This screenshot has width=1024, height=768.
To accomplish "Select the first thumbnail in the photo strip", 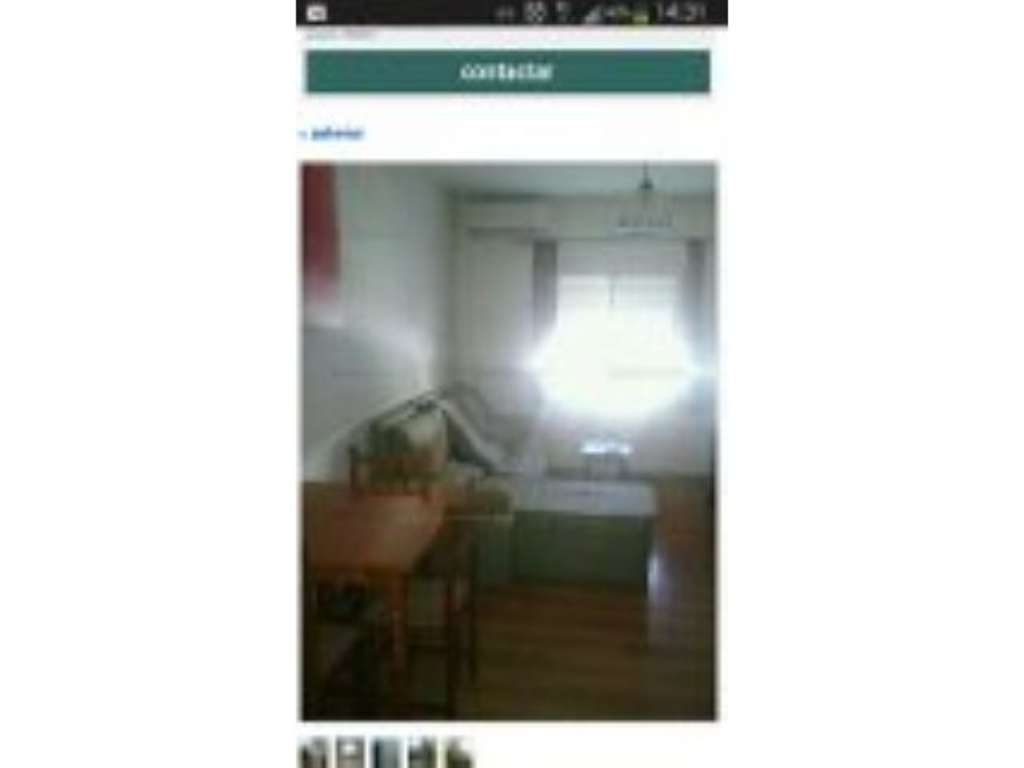I will pyautogui.click(x=314, y=753).
